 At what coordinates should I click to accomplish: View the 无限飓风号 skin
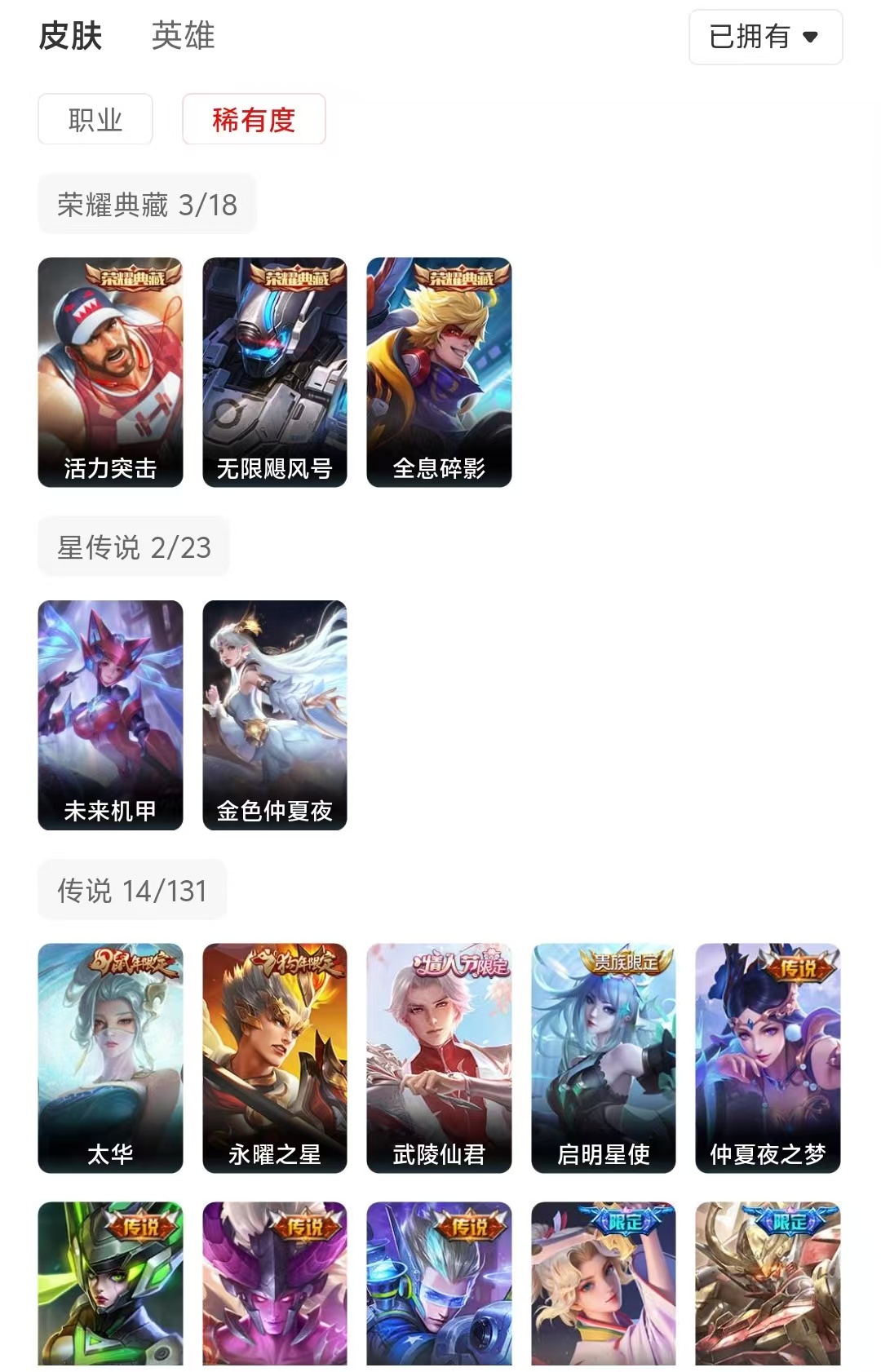pos(275,372)
